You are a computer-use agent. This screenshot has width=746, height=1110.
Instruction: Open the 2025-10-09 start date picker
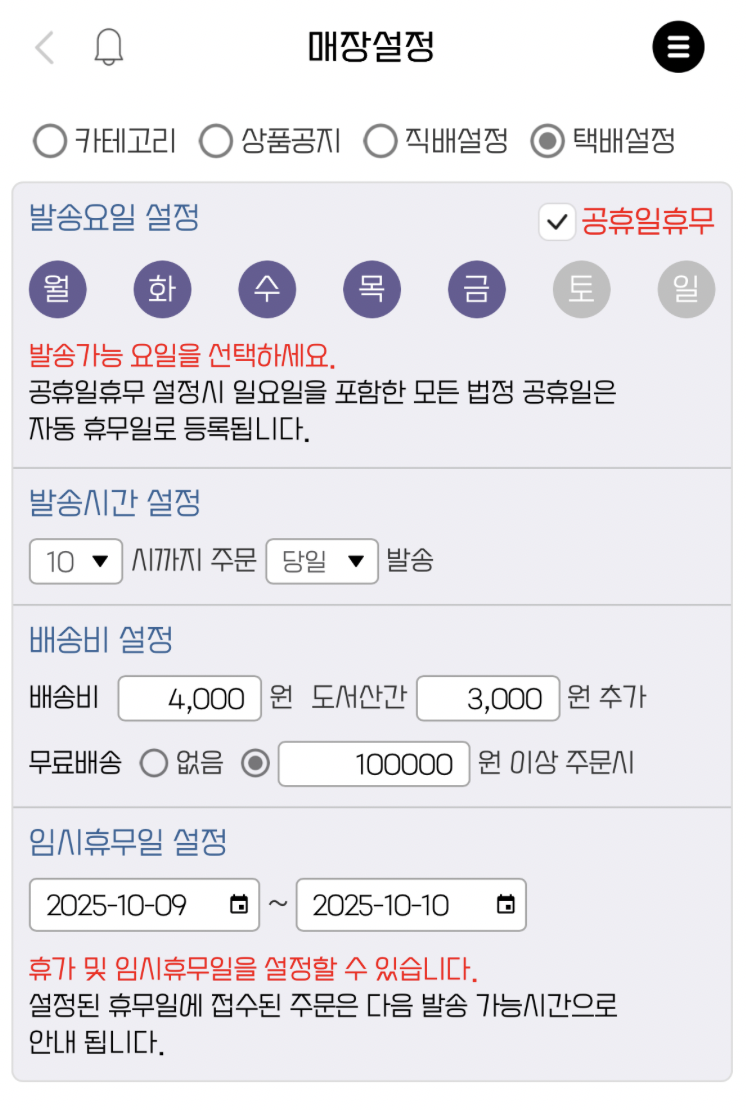238,905
